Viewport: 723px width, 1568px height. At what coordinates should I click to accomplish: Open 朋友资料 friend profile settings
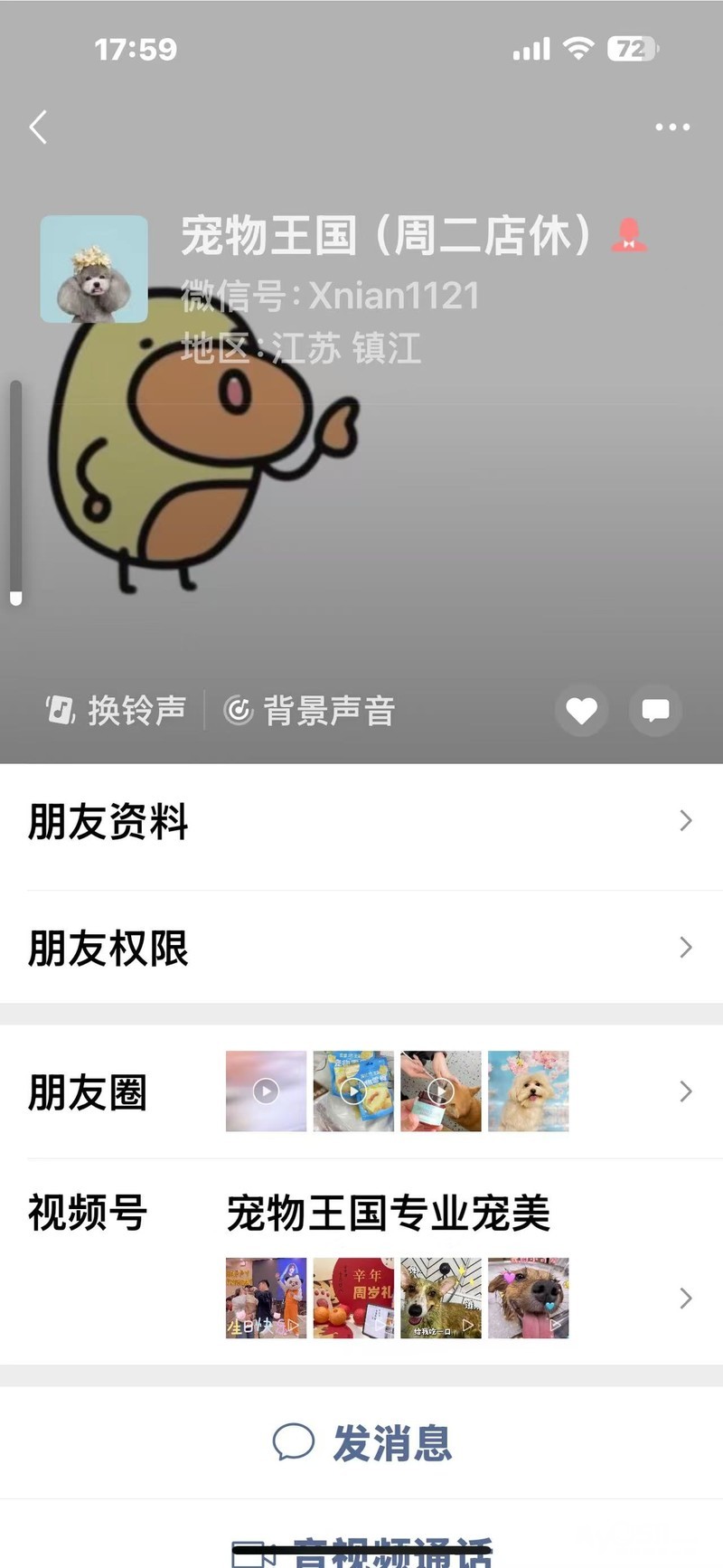point(361,821)
